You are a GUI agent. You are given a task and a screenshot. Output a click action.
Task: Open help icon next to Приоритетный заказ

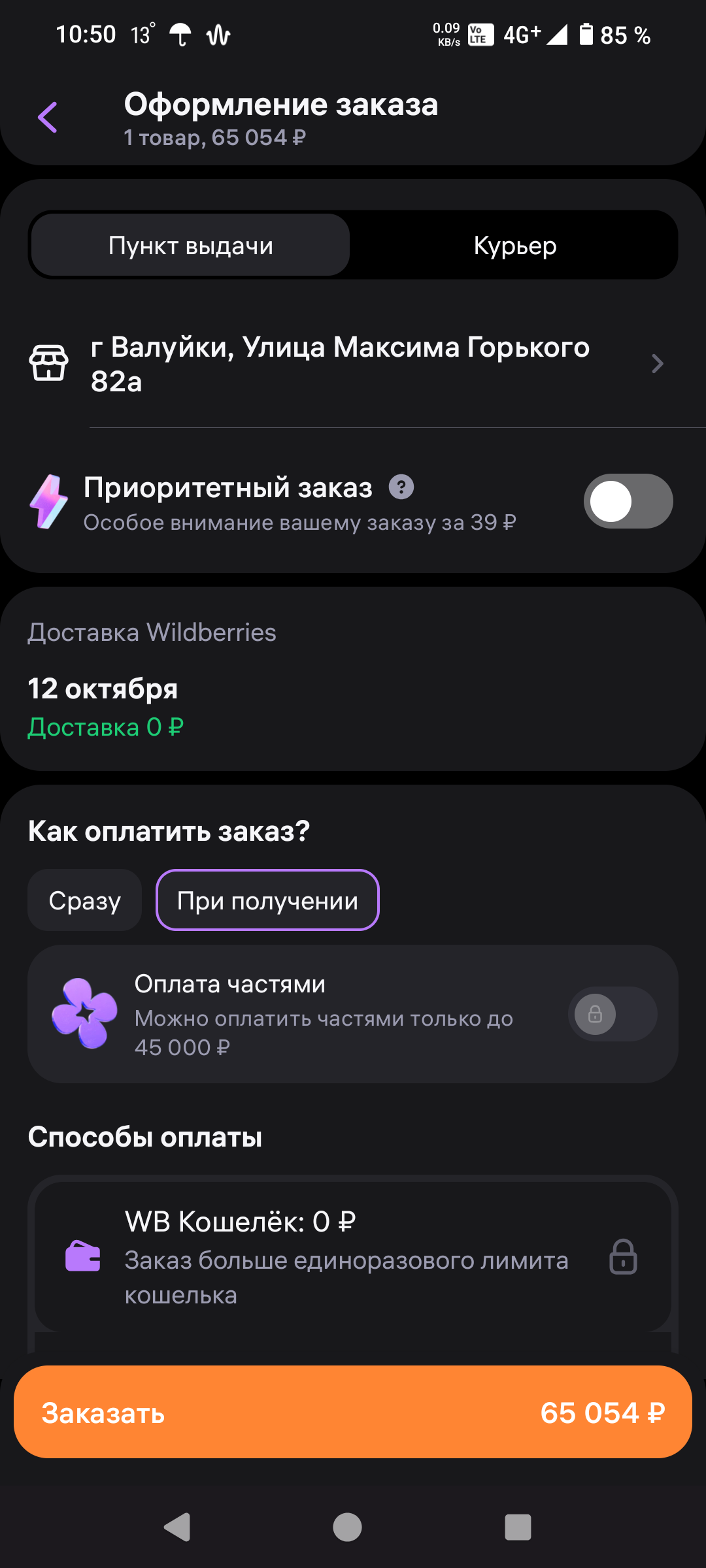tap(401, 487)
